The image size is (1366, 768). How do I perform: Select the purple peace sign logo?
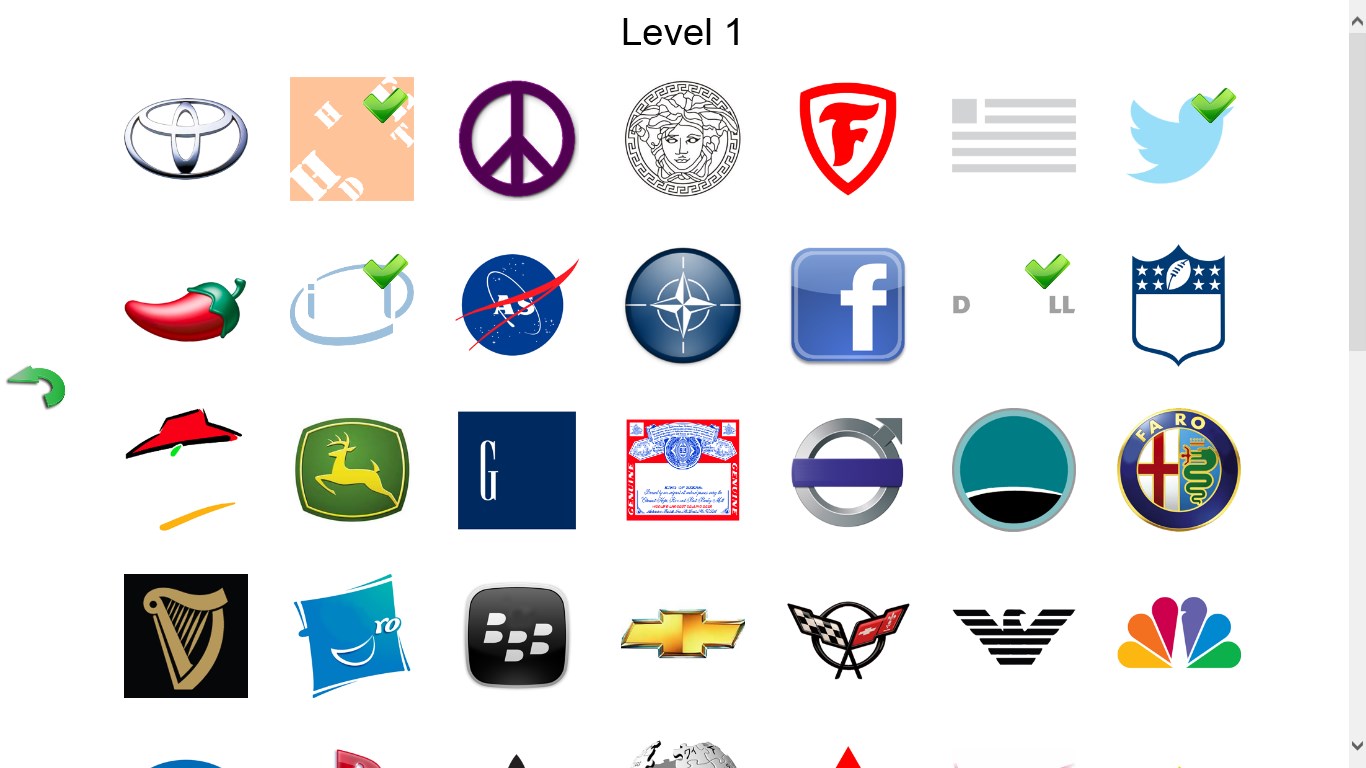pos(517,139)
